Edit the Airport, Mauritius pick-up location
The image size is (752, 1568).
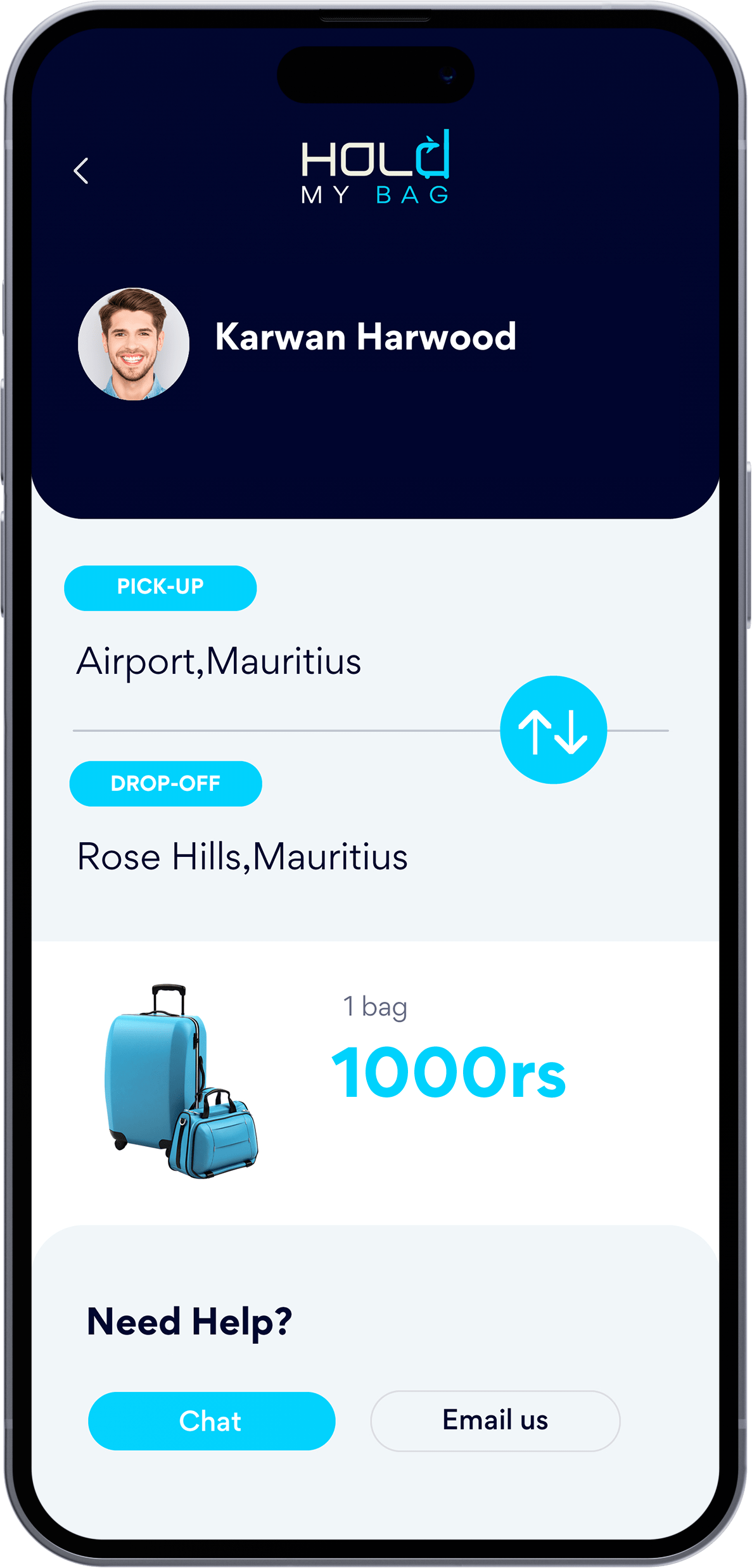coord(219,662)
